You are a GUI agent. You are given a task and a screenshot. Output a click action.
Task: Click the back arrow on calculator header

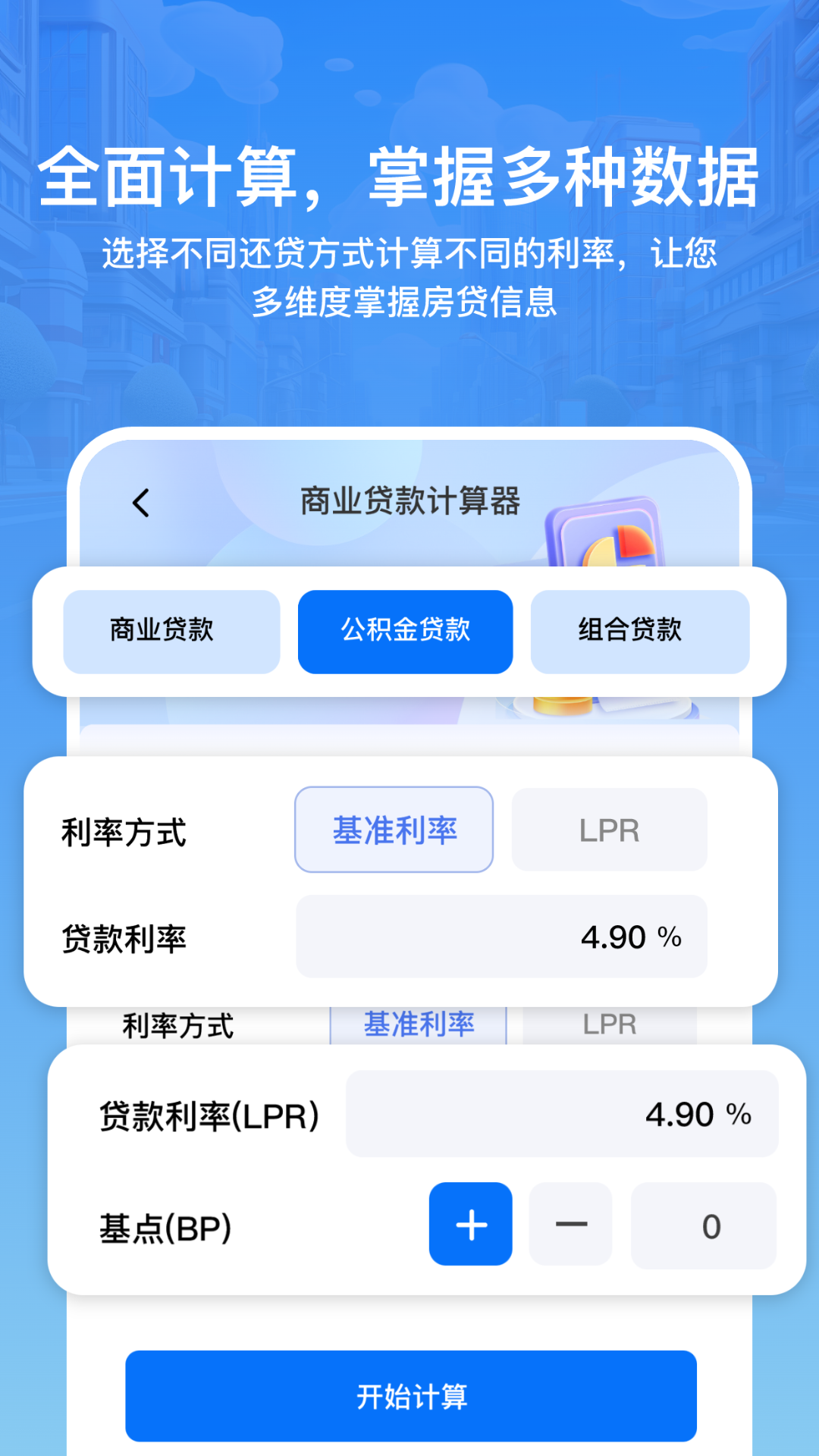(139, 502)
